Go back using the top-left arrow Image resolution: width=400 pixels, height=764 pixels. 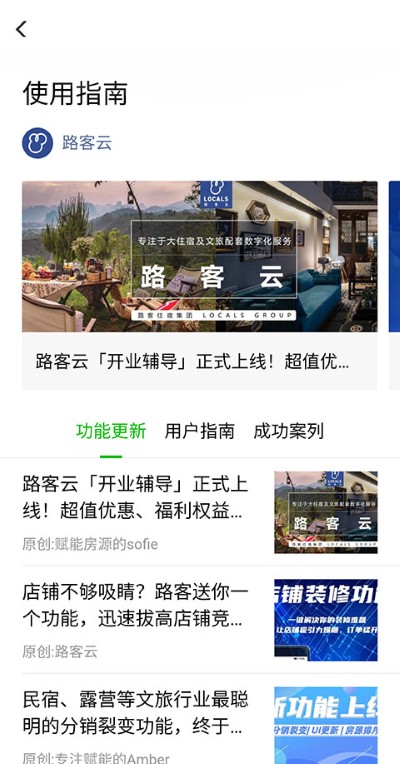click(21, 29)
